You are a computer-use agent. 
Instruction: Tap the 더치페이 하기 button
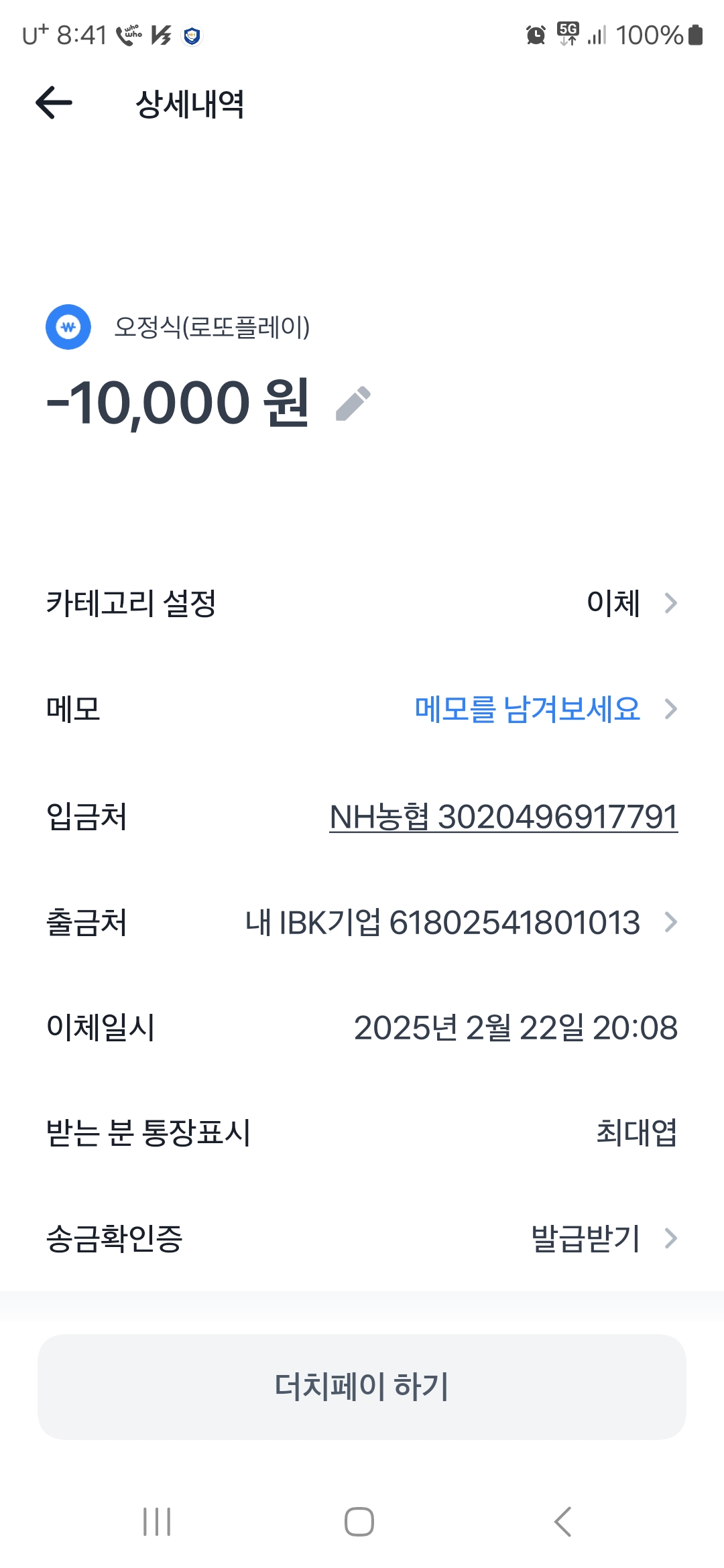[362, 1386]
